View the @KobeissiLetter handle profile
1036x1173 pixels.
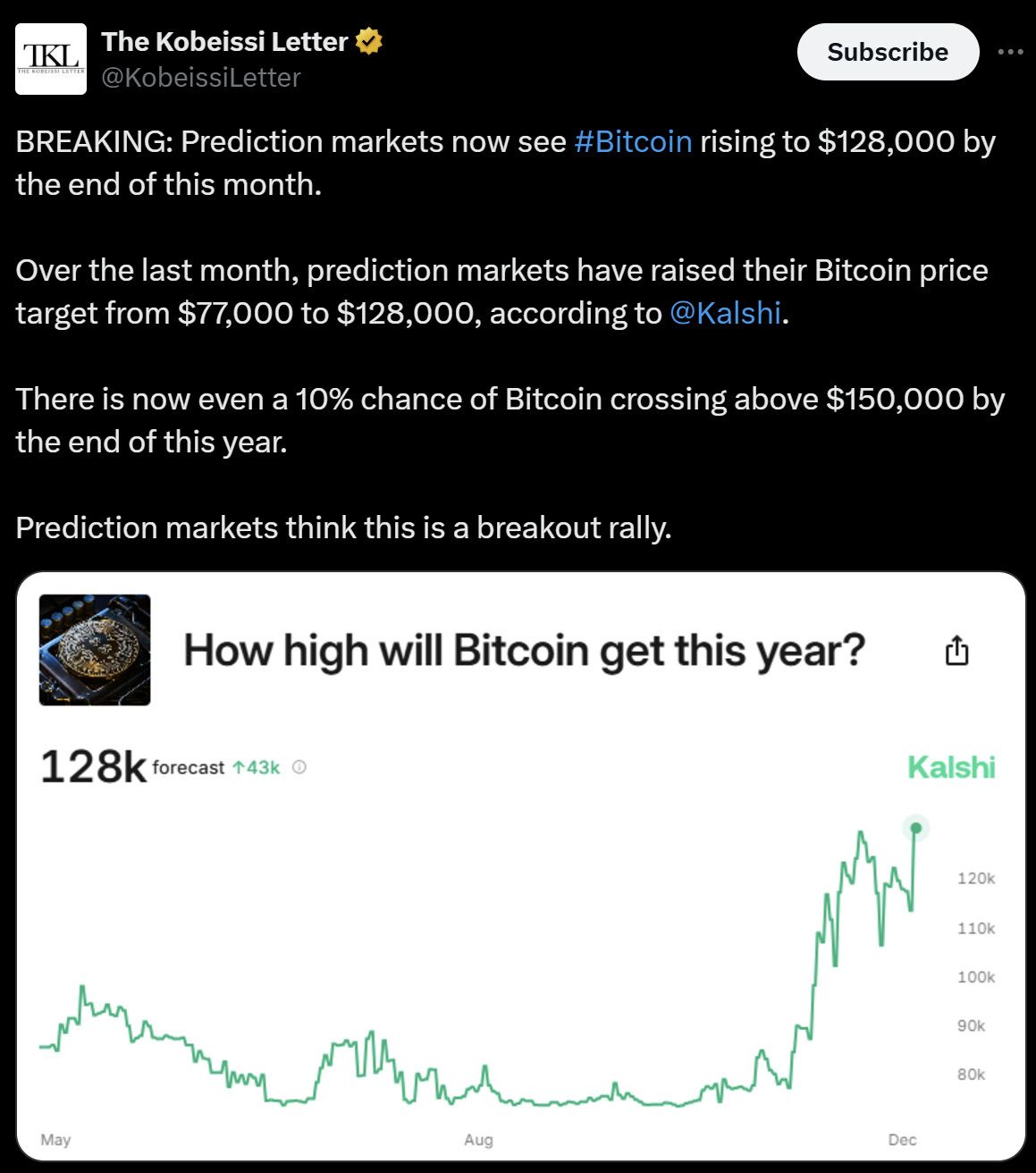click(201, 78)
